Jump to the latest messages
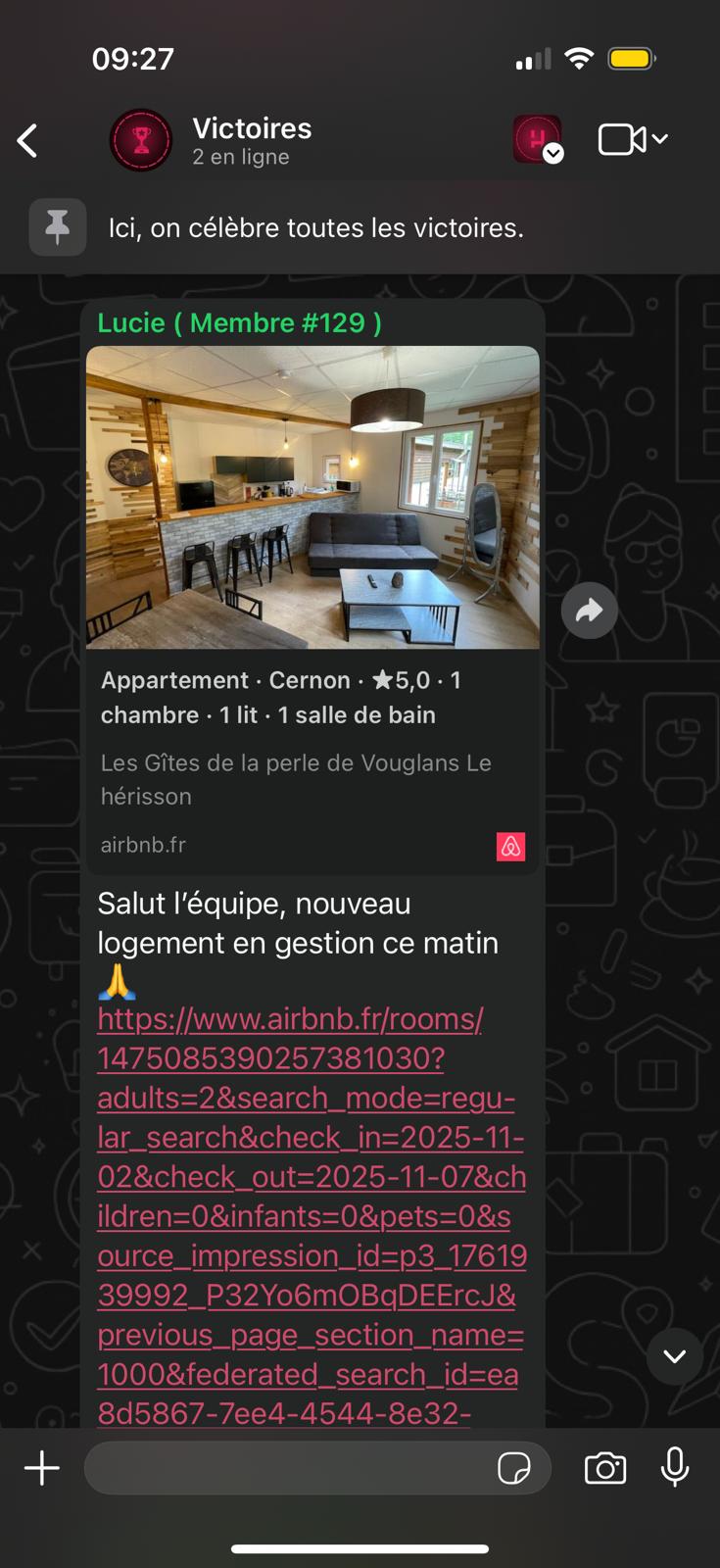 (674, 1356)
